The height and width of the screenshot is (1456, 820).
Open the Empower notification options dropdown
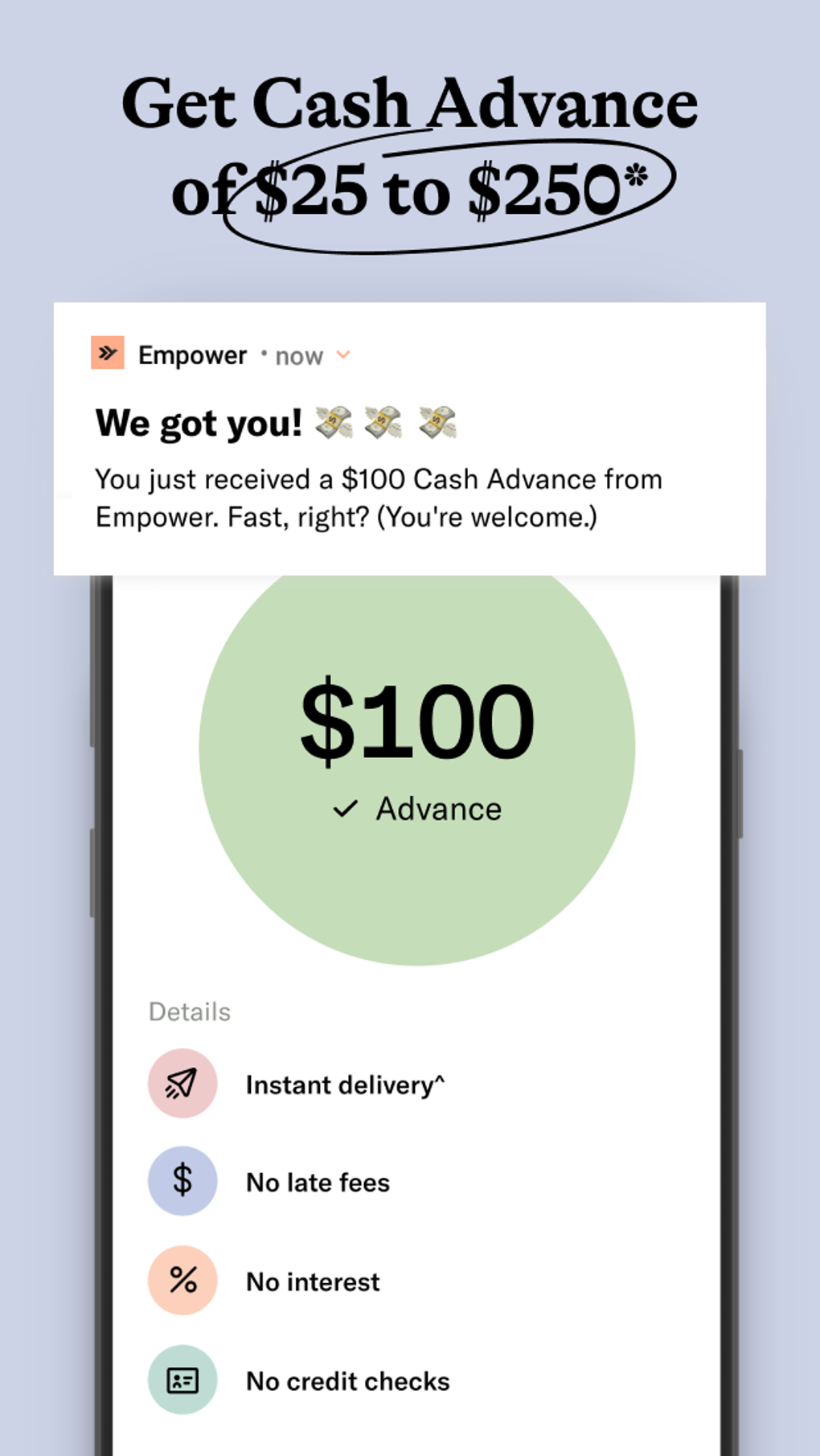coord(344,356)
